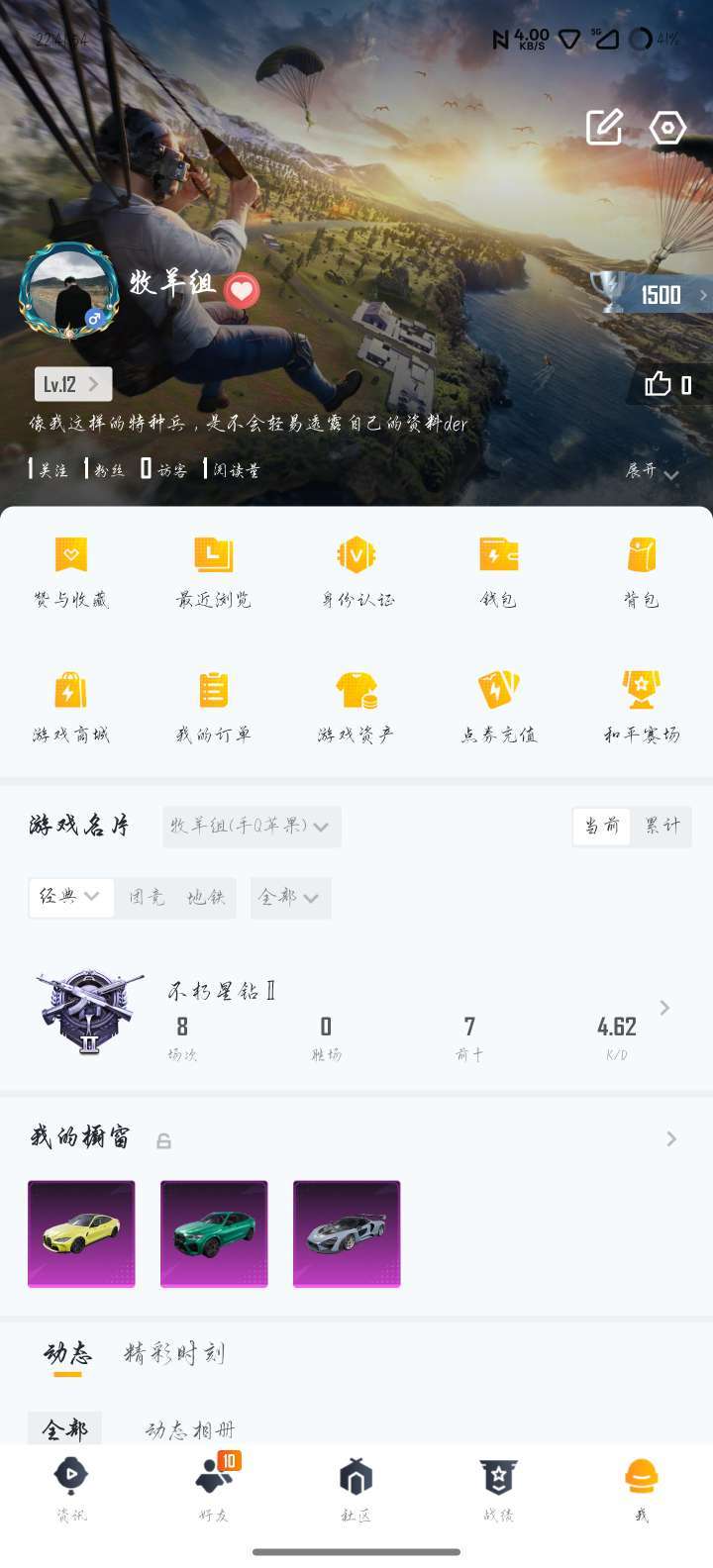Tap the thumbs-up like icon

(659, 384)
